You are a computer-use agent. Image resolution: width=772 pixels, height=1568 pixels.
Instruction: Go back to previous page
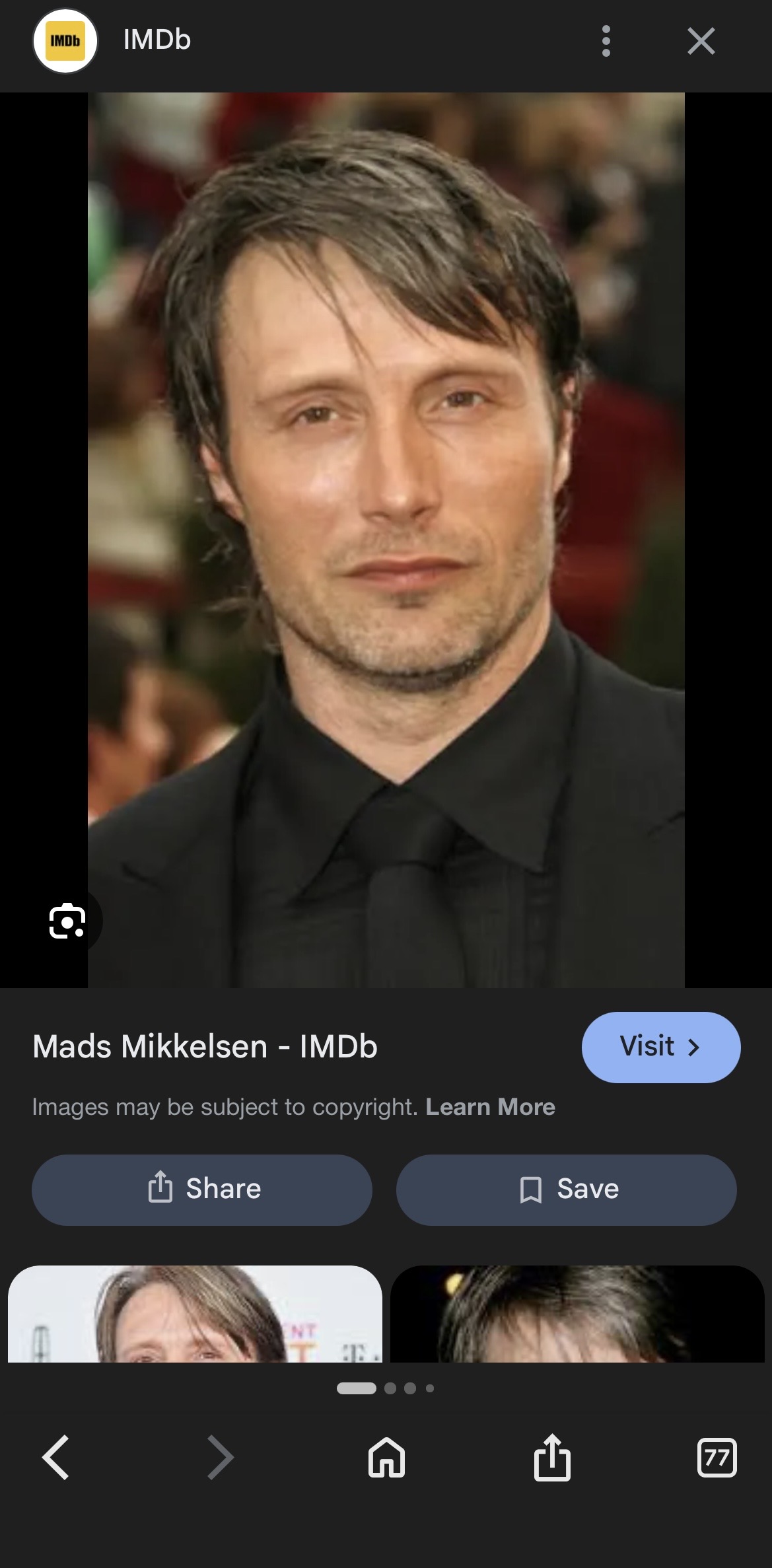[56, 1457]
